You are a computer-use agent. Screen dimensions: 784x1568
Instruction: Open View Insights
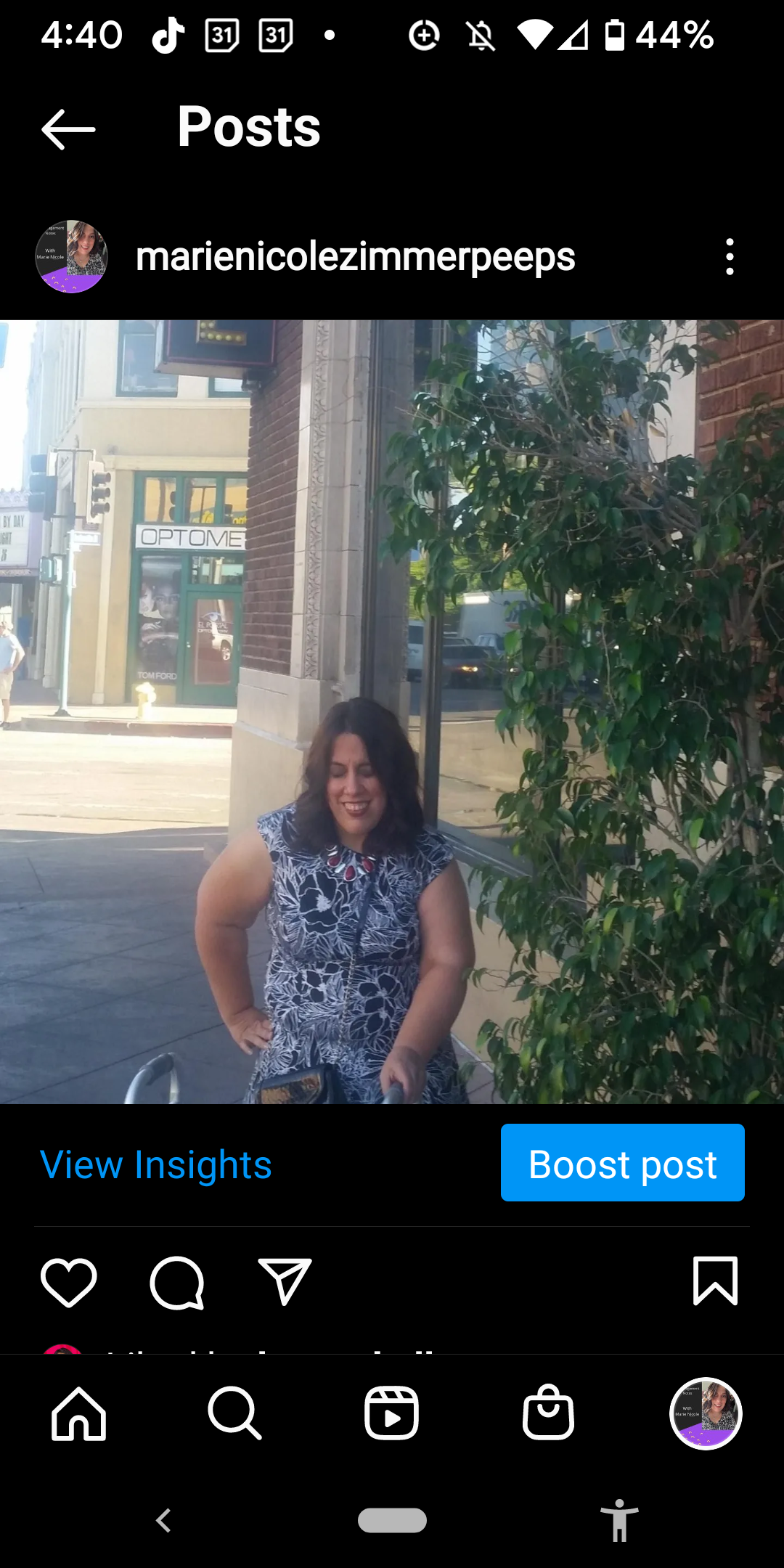(156, 1164)
